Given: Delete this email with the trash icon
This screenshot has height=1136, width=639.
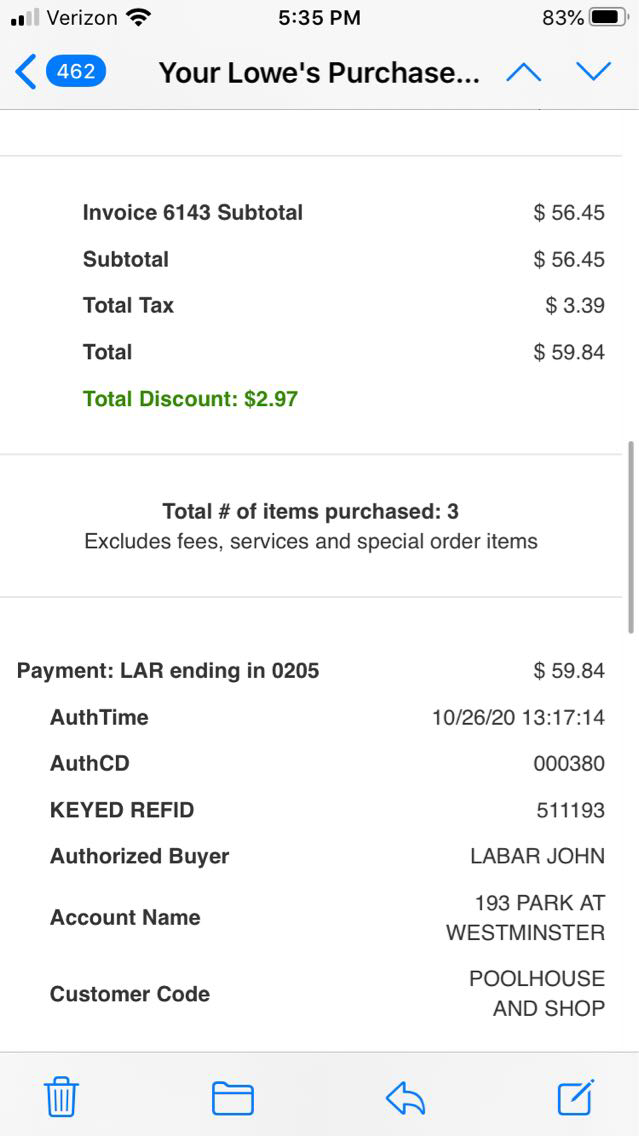Looking at the screenshot, I should (61, 1098).
